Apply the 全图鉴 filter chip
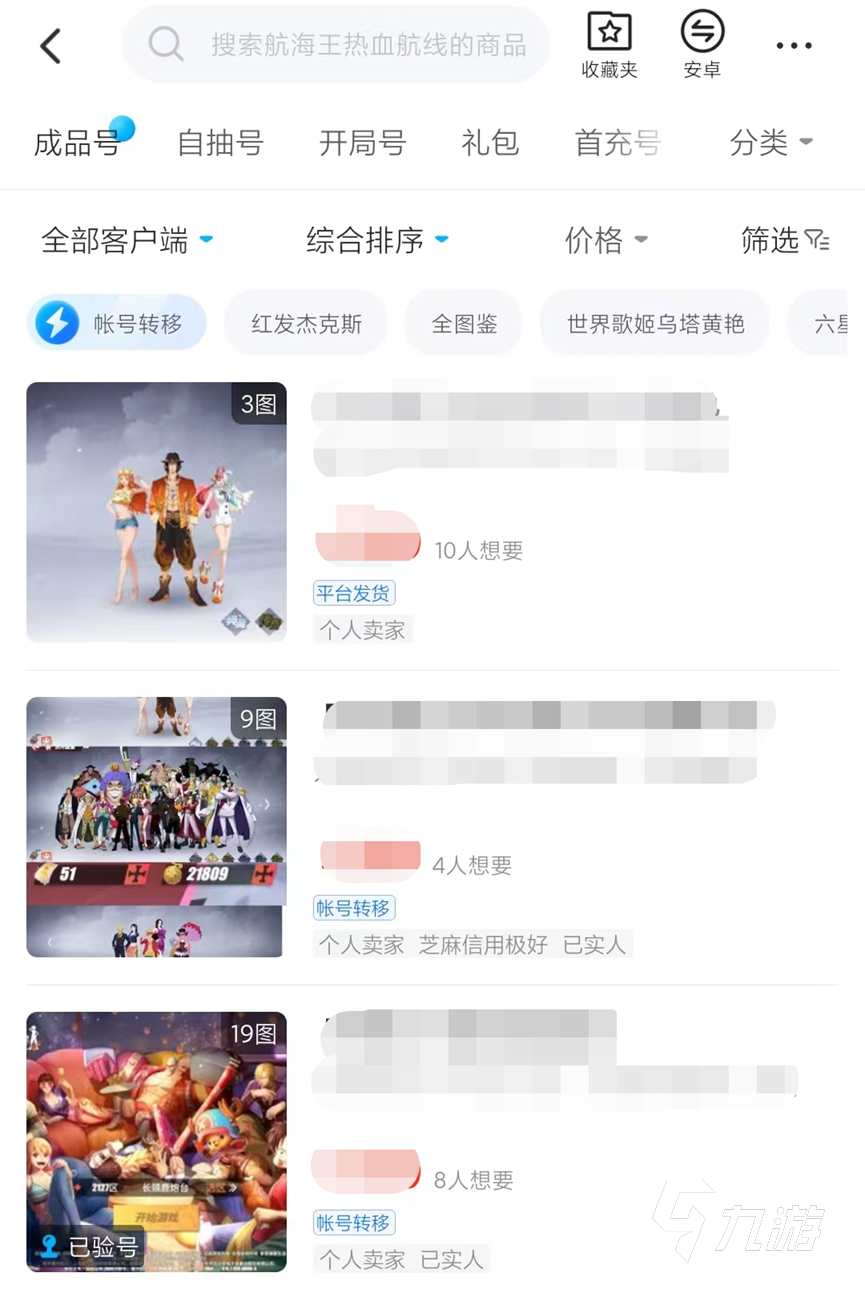Screen dimensions: 865x1293 [464, 323]
